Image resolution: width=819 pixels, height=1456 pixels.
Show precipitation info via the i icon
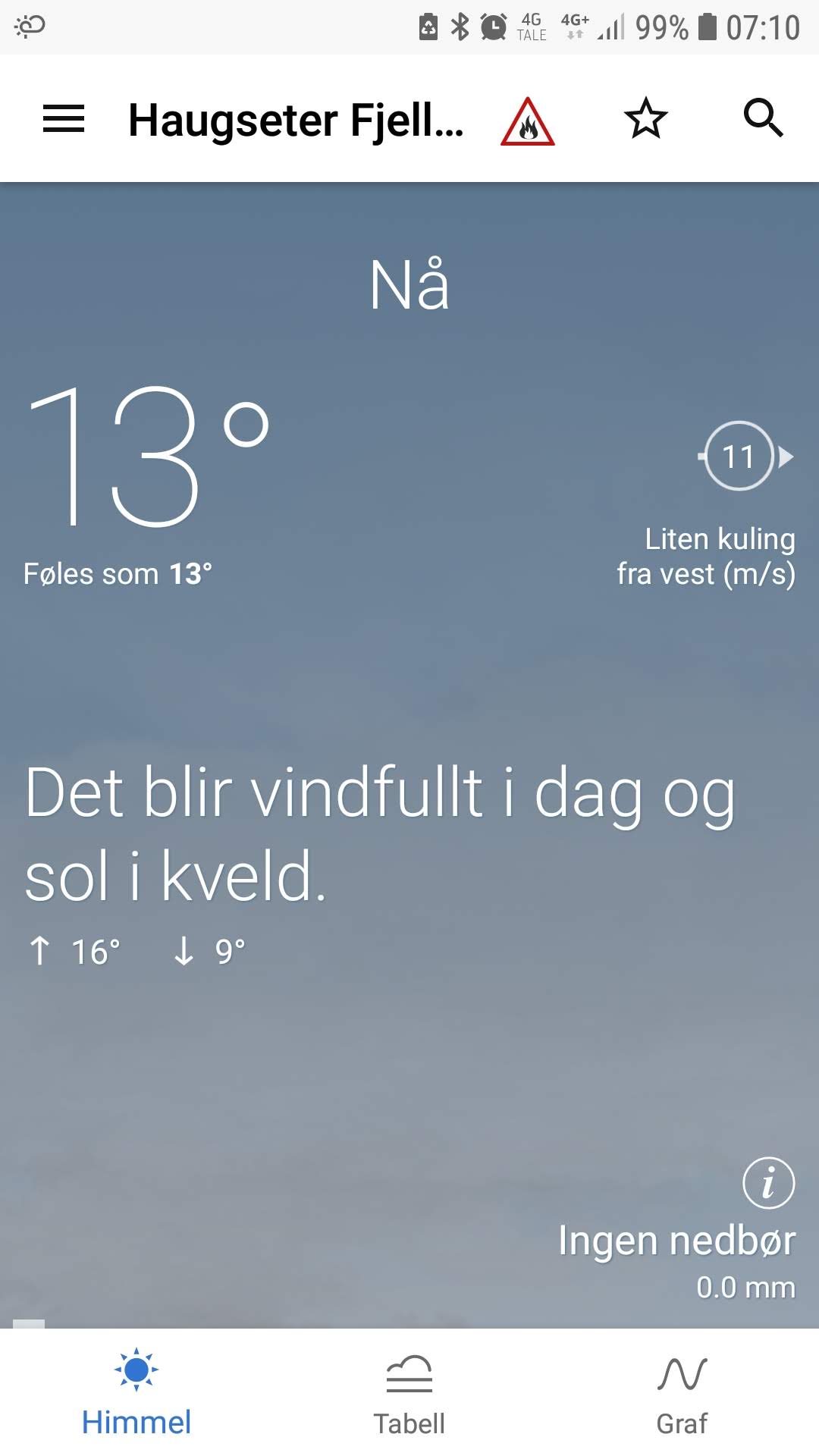click(768, 1182)
